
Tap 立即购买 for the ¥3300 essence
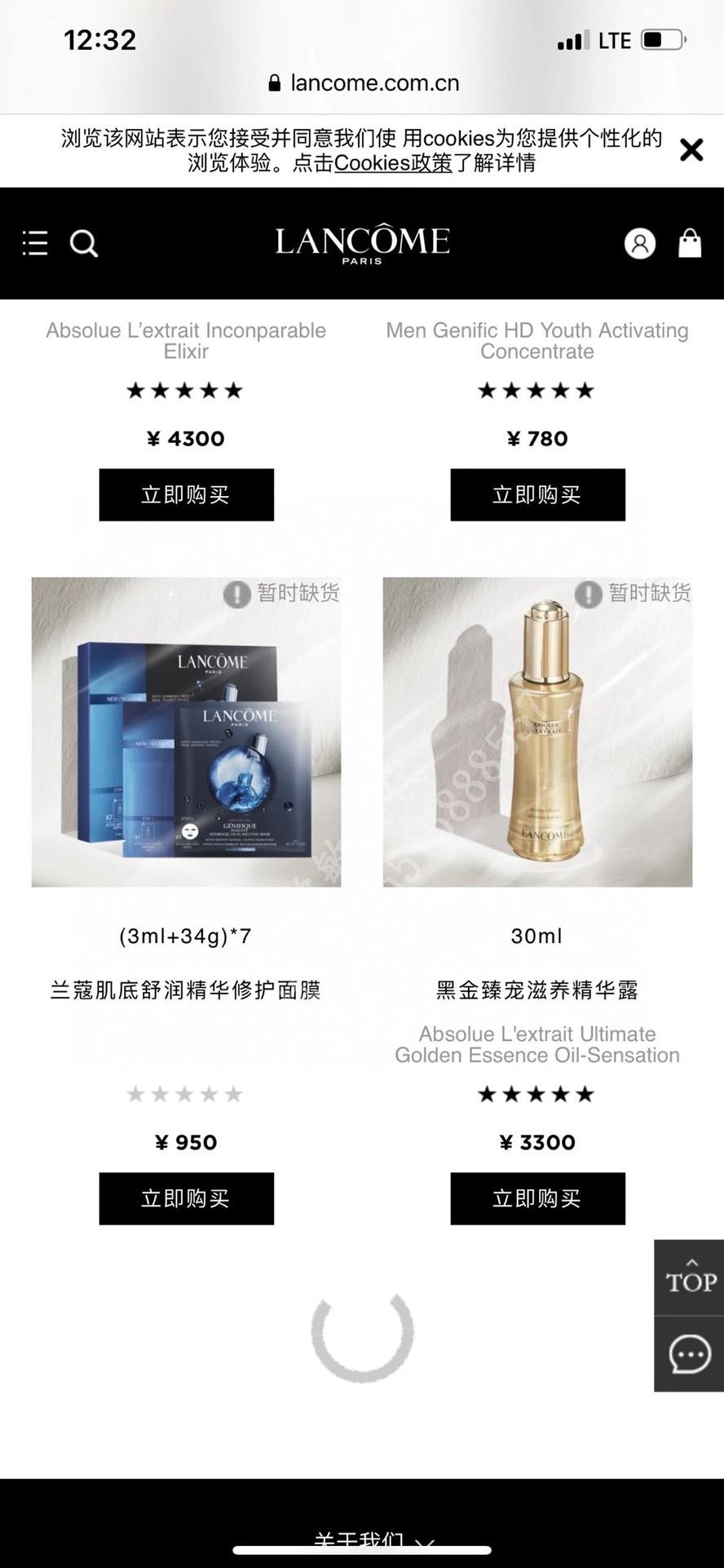point(537,1198)
